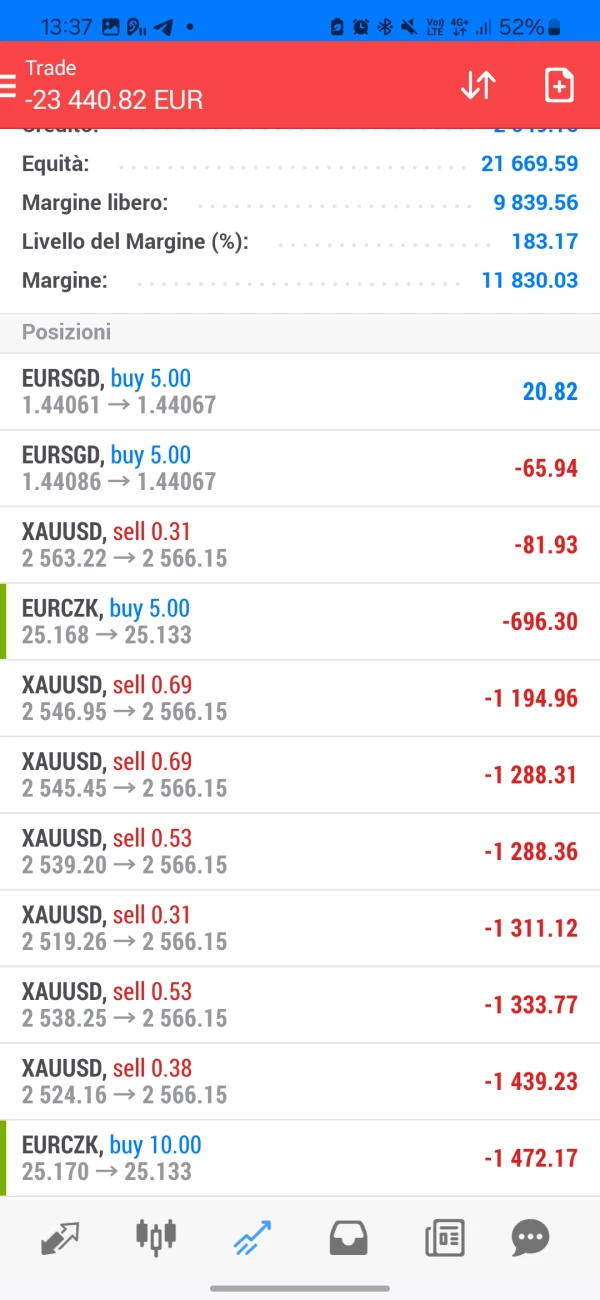
Task: Select XAUUSD position losing -1 288.31
Action: tap(300, 775)
